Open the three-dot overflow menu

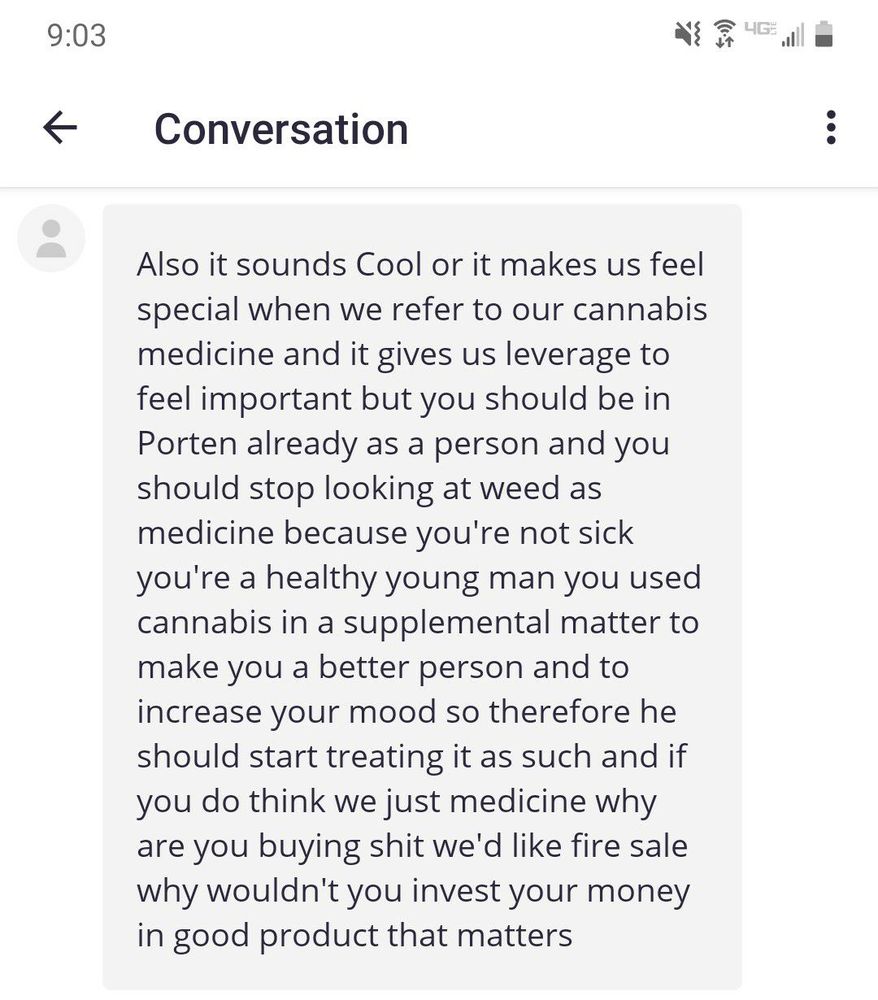(x=830, y=128)
